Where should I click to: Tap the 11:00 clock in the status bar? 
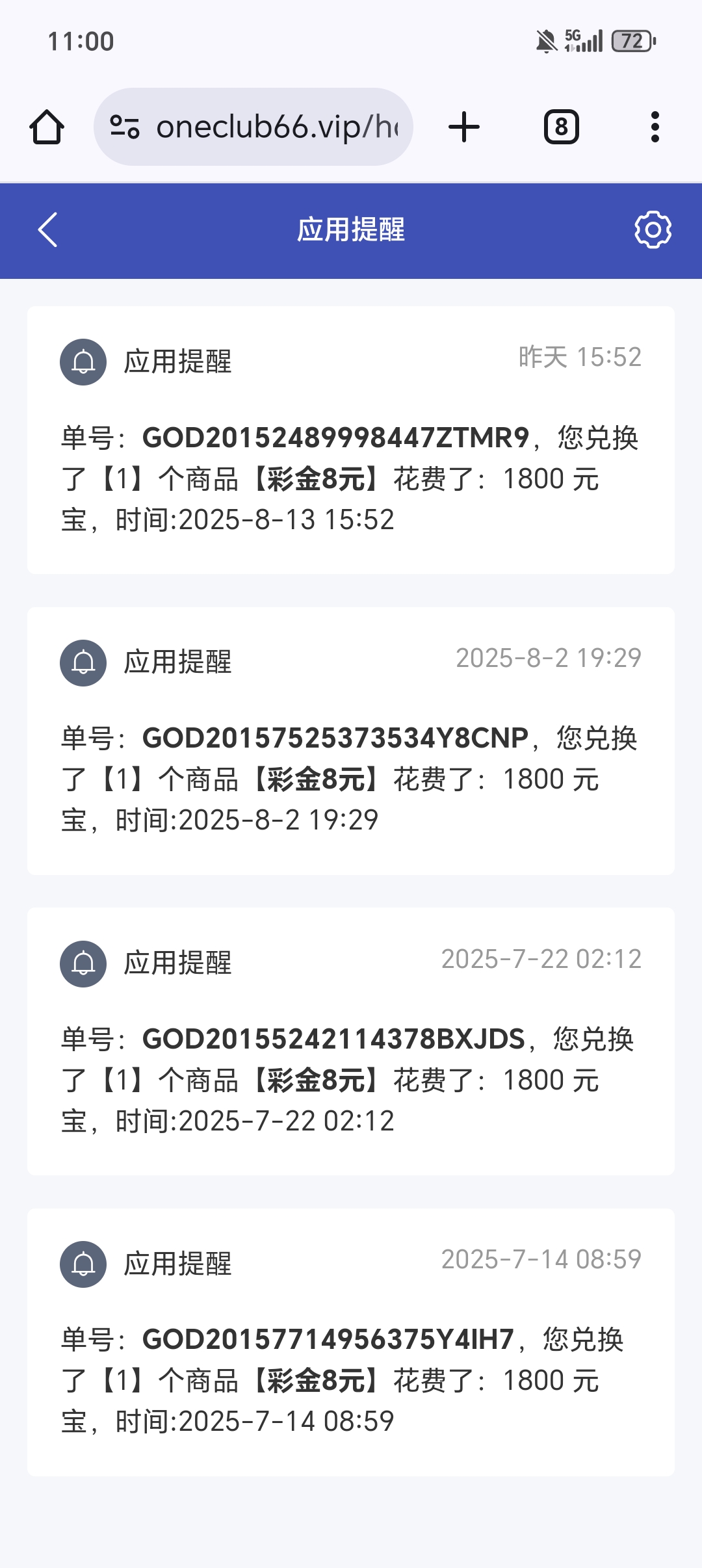pyautogui.click(x=80, y=40)
